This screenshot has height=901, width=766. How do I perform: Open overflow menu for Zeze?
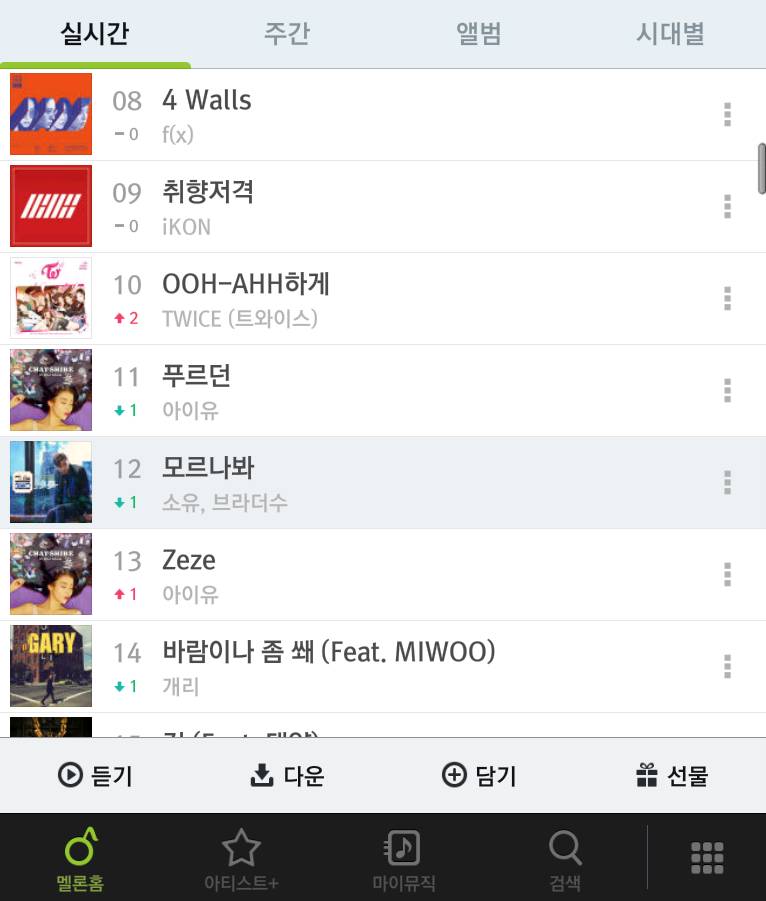[x=727, y=574]
